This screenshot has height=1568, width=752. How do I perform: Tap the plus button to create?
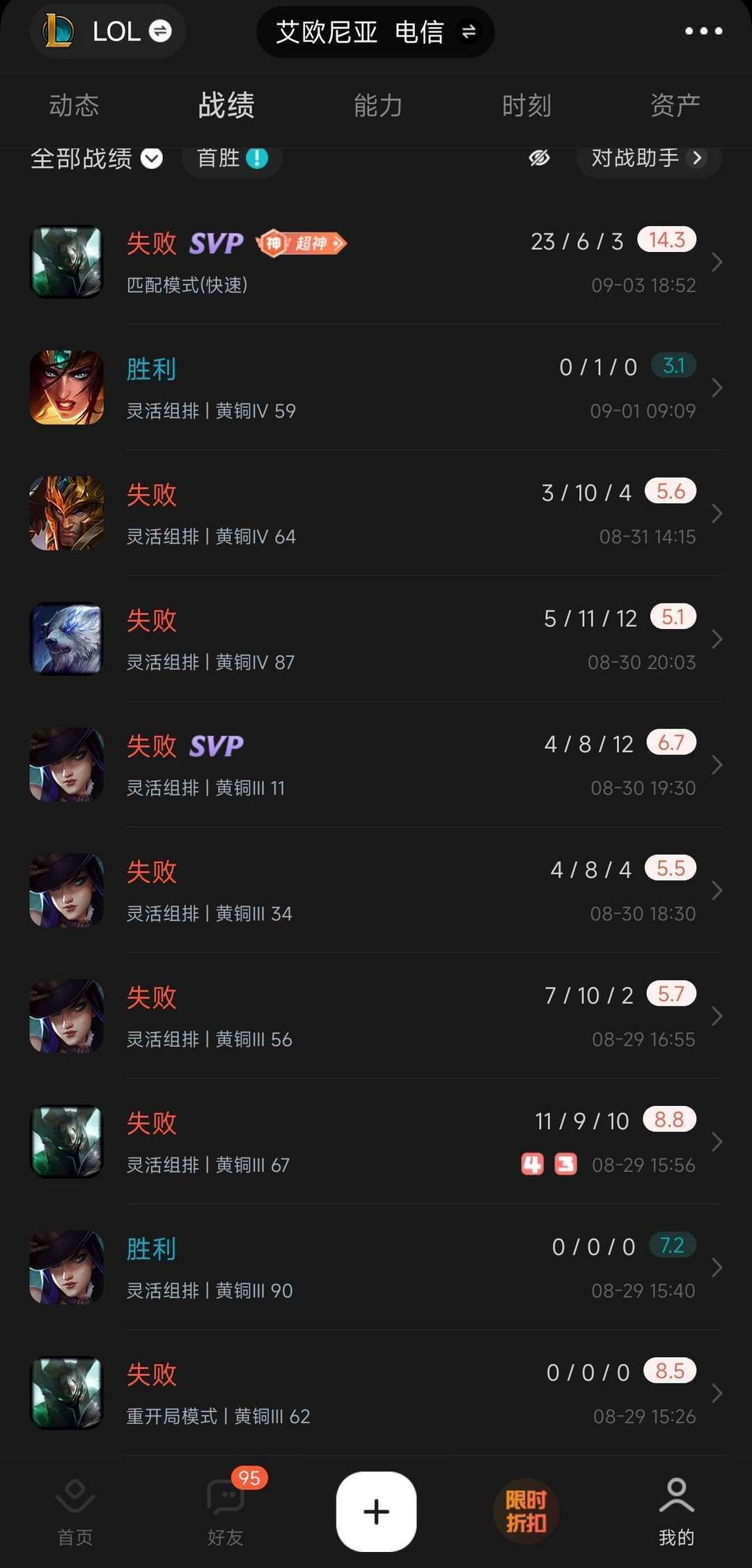(x=376, y=1512)
